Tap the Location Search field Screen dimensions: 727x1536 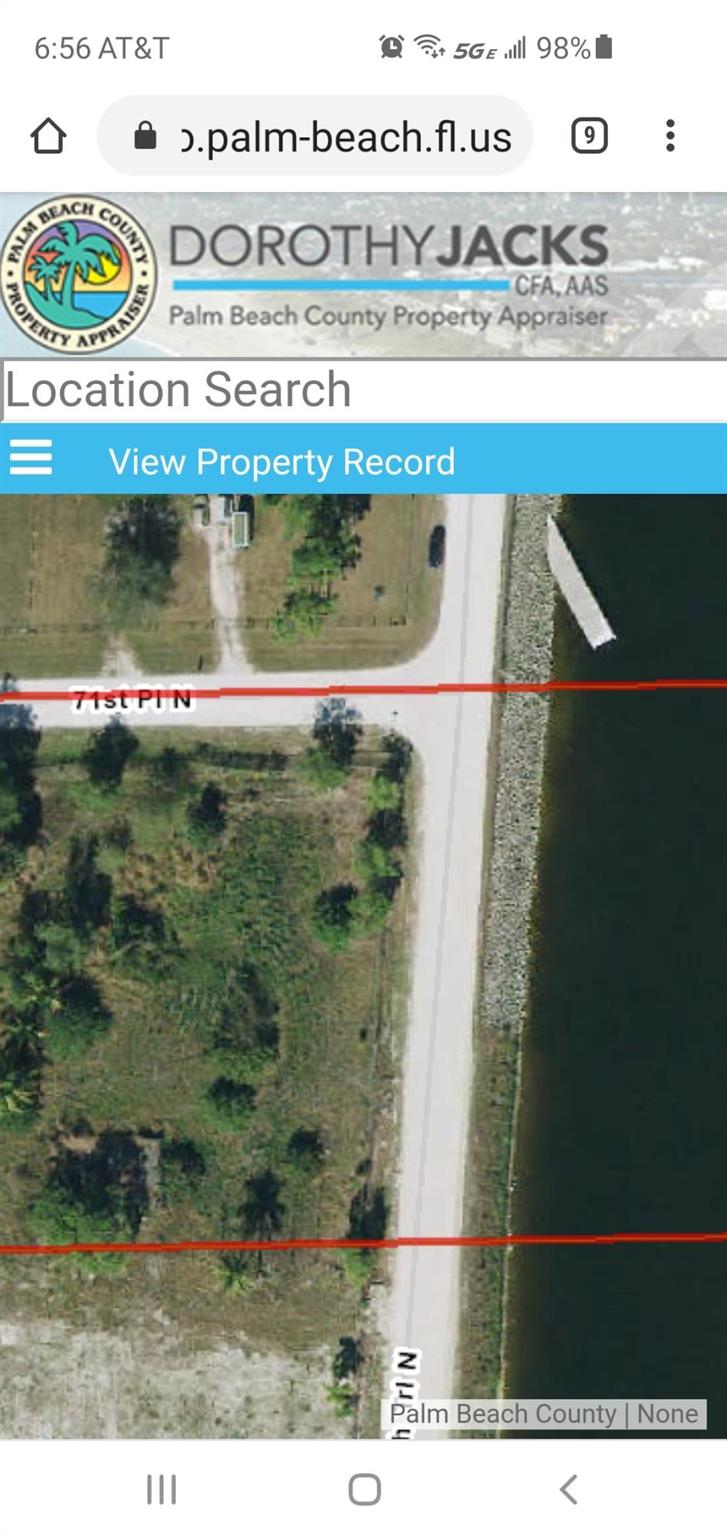pos(363,390)
